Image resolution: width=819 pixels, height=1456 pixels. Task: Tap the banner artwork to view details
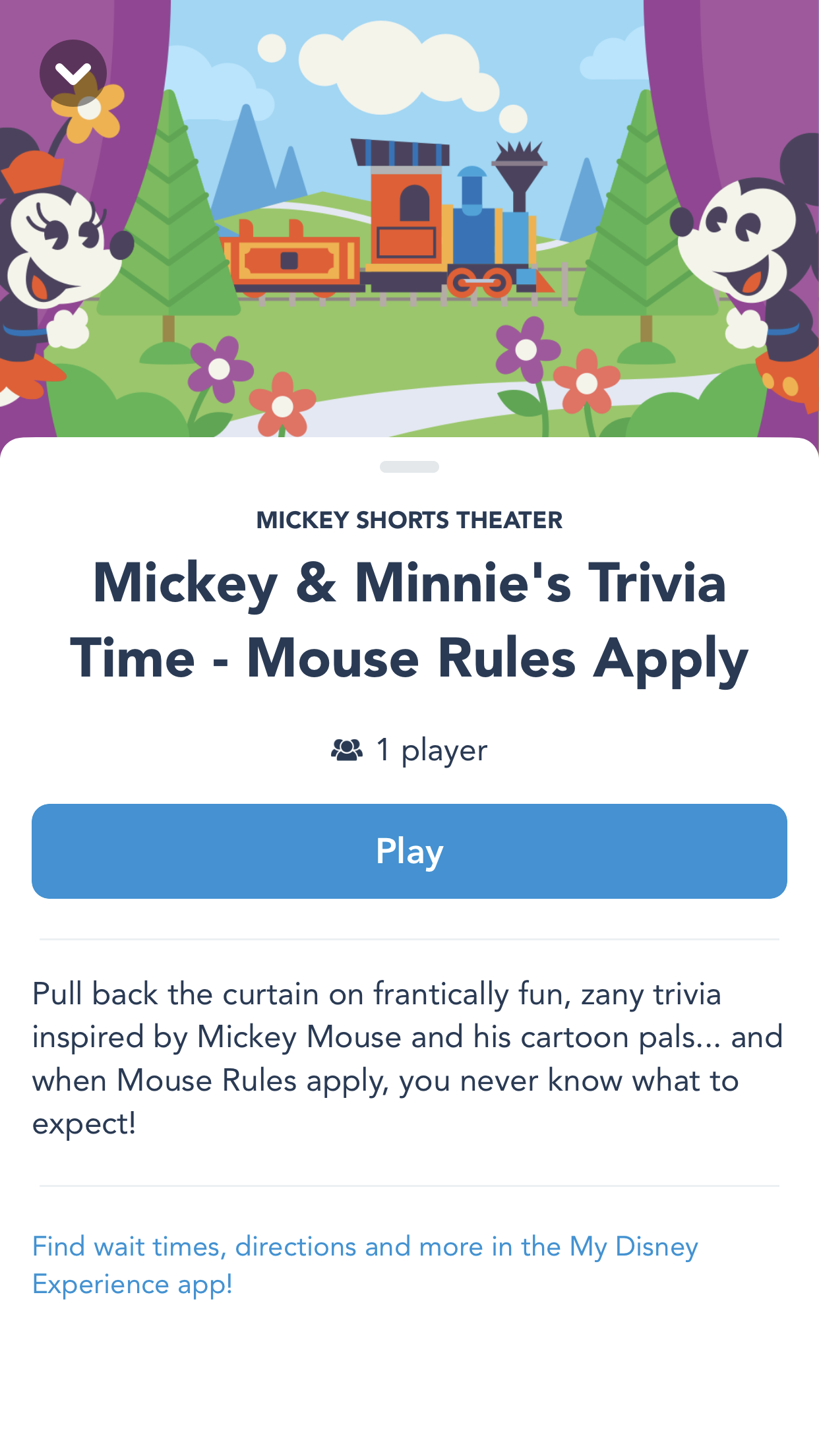point(409,218)
